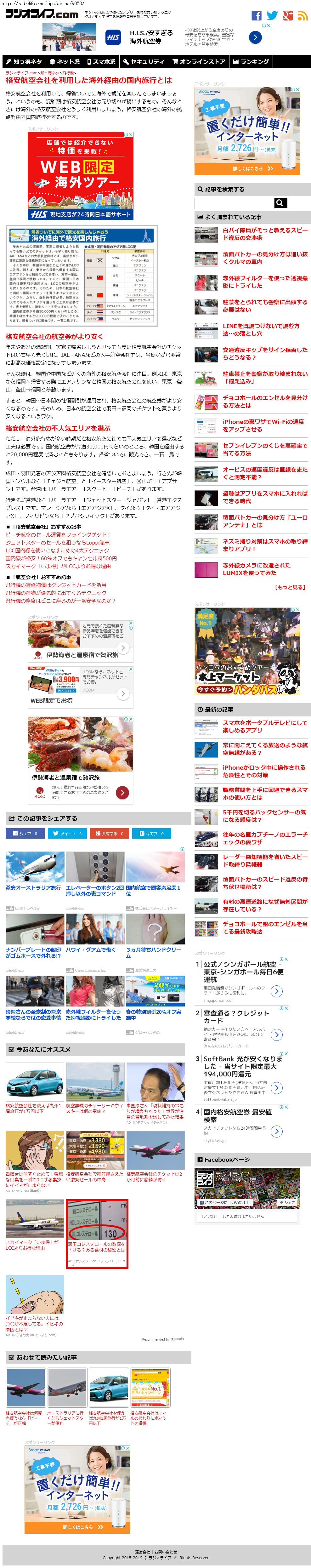
Task: Open the Twitter icon in the header
Action: click(272, 15)
